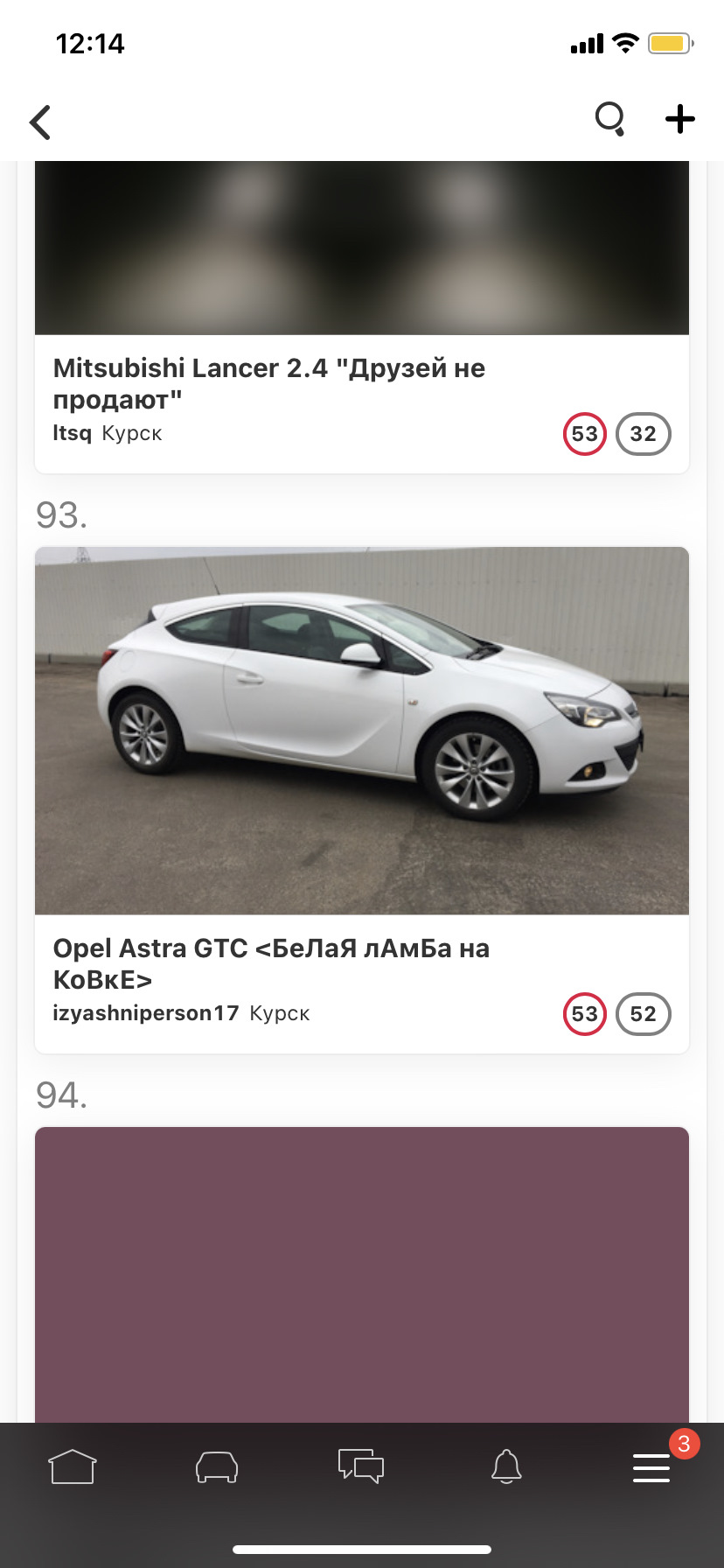This screenshot has height=1568, width=724.
Task: Tap the gray 32 counter on the Lancer card
Action: pyautogui.click(x=644, y=434)
